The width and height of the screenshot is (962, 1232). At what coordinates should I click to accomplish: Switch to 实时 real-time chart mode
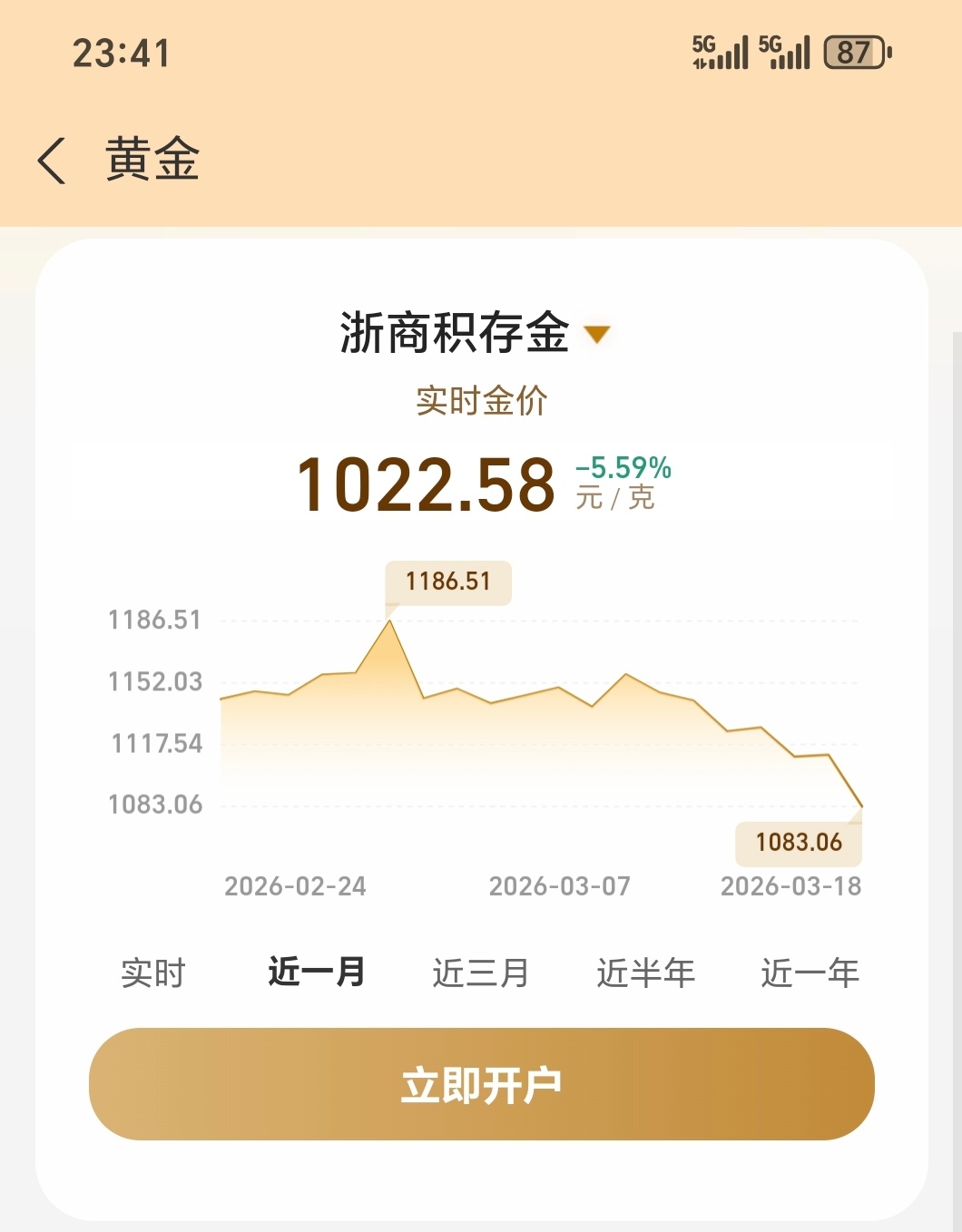[x=153, y=973]
